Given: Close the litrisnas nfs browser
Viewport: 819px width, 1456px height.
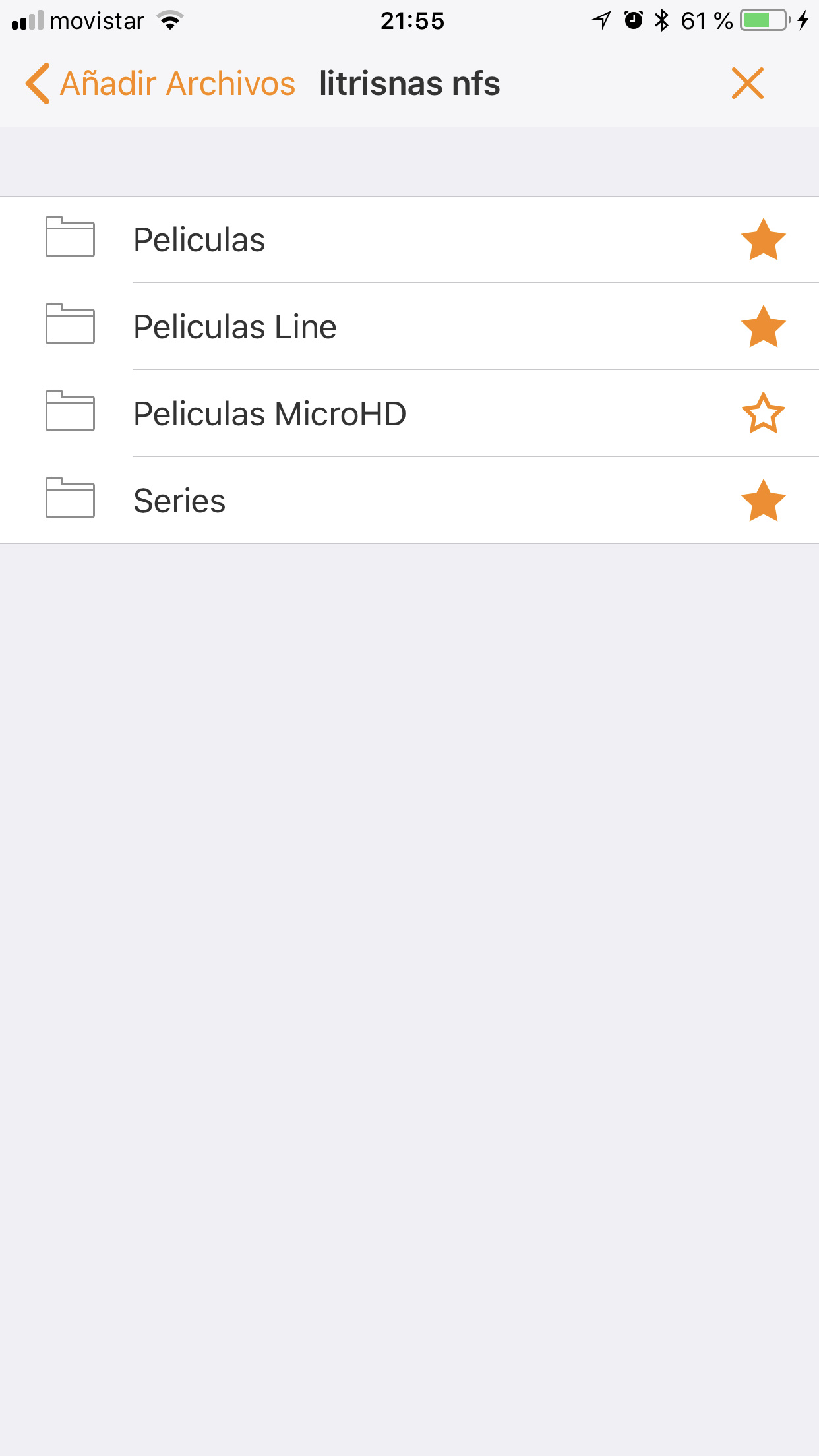Looking at the screenshot, I should coord(747,84).
